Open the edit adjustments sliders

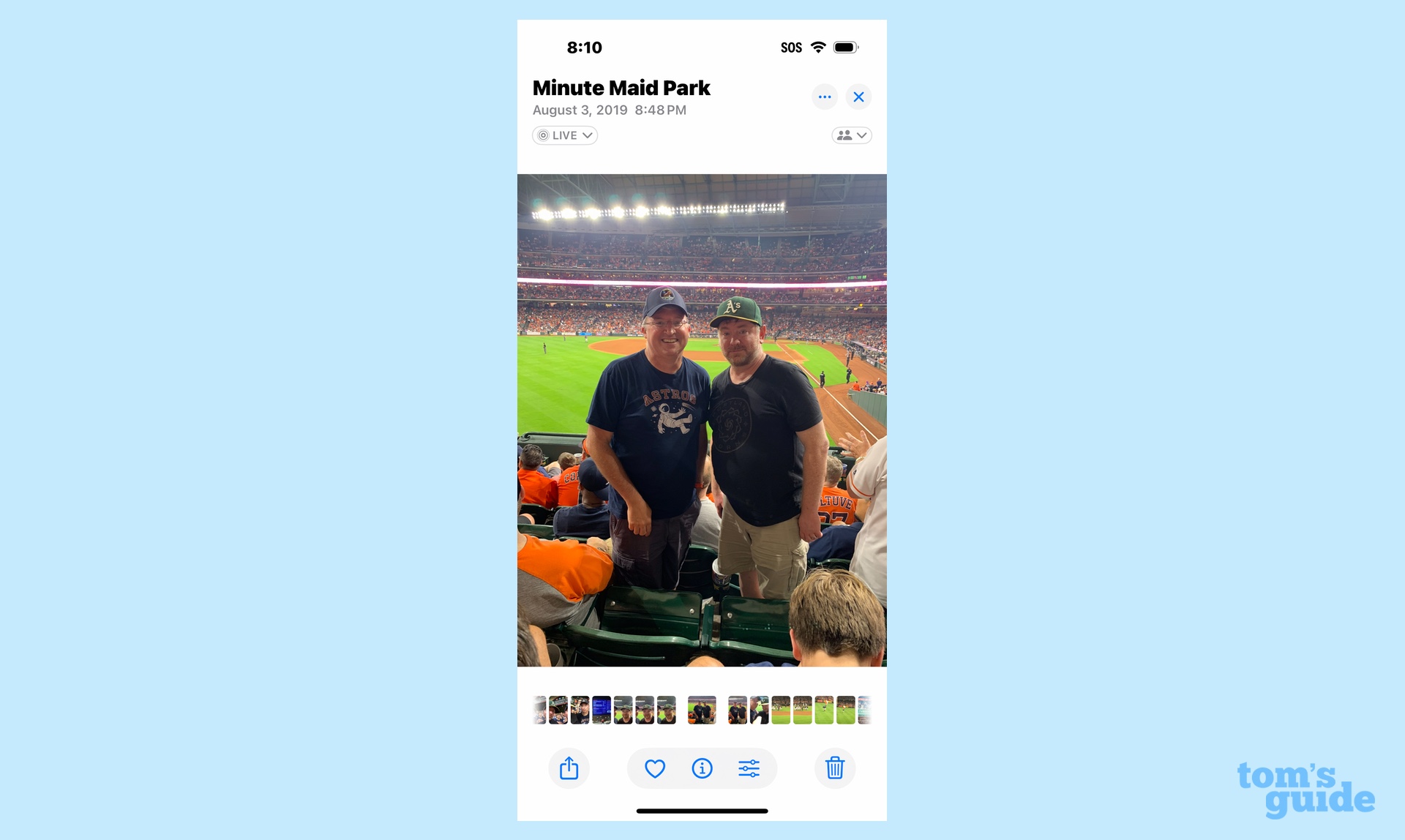click(x=749, y=768)
